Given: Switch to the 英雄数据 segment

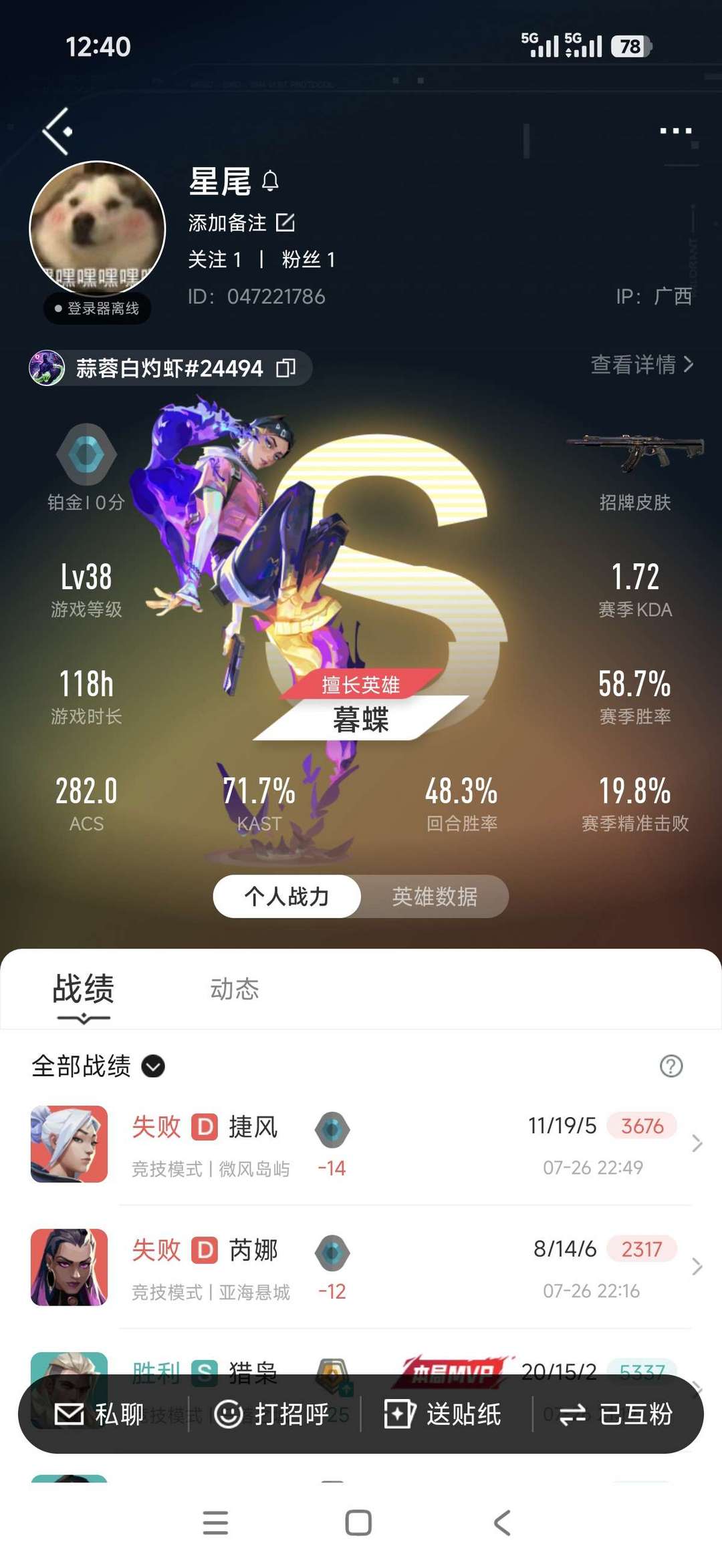Looking at the screenshot, I should pos(435,896).
